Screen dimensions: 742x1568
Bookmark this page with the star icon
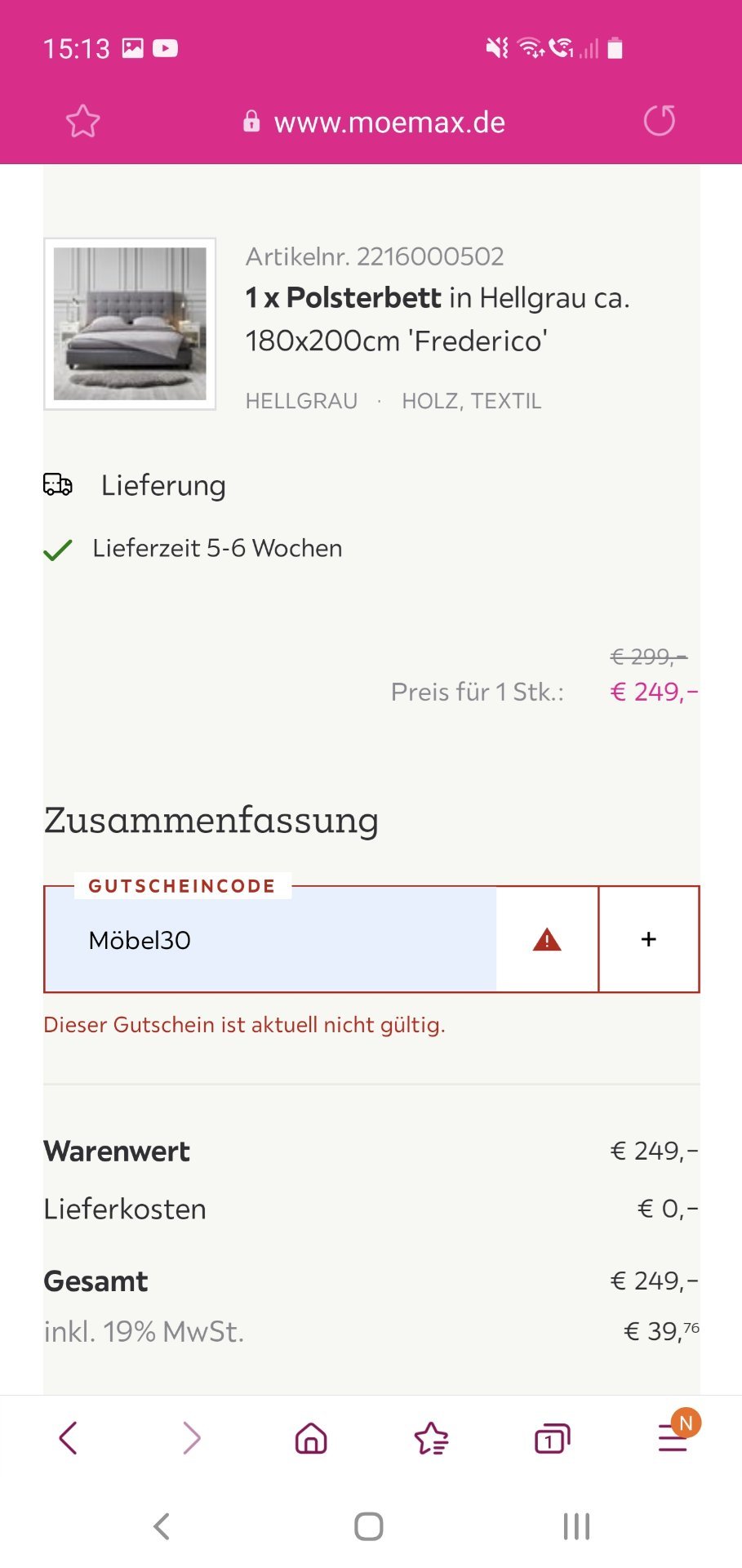[x=82, y=122]
